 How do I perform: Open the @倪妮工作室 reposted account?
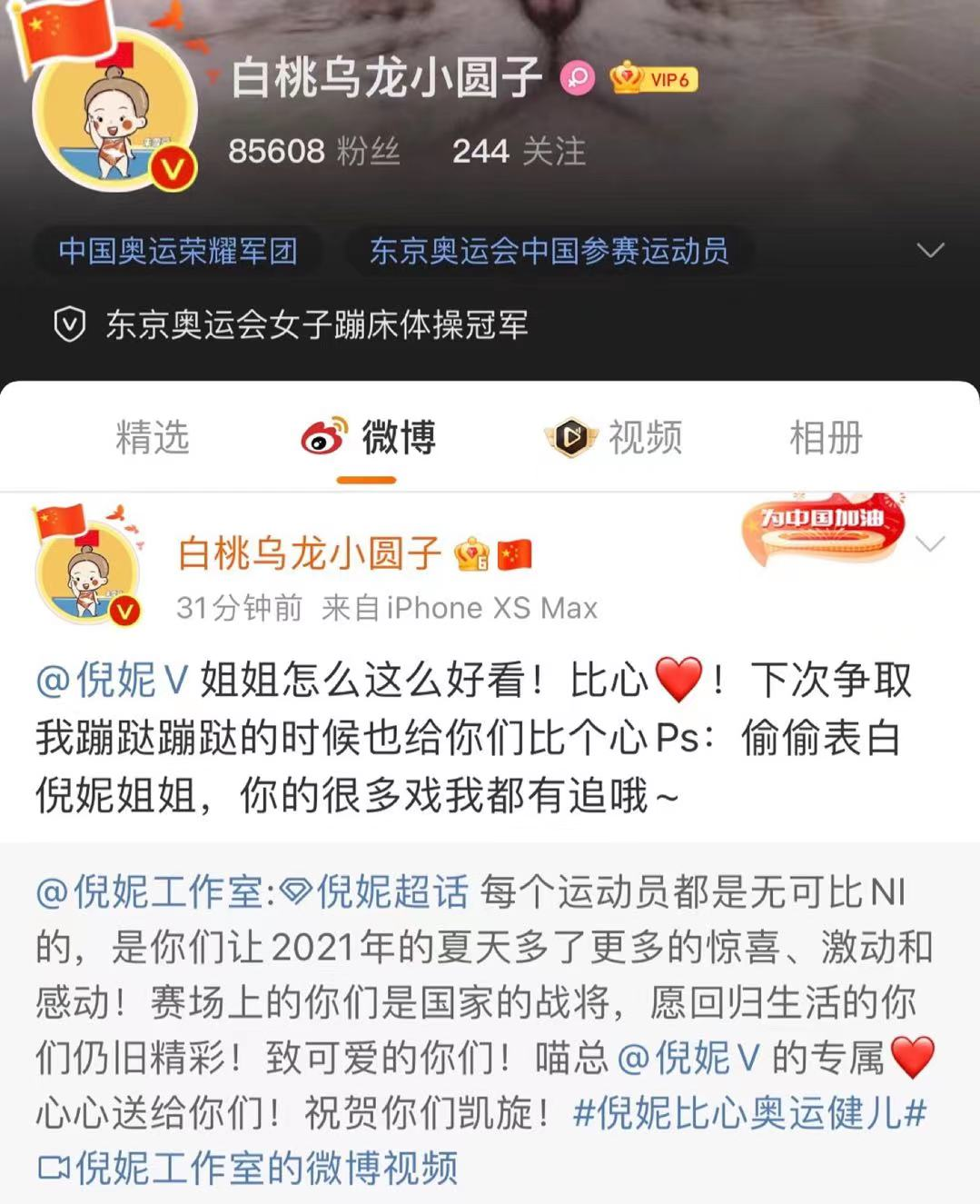pos(149,892)
